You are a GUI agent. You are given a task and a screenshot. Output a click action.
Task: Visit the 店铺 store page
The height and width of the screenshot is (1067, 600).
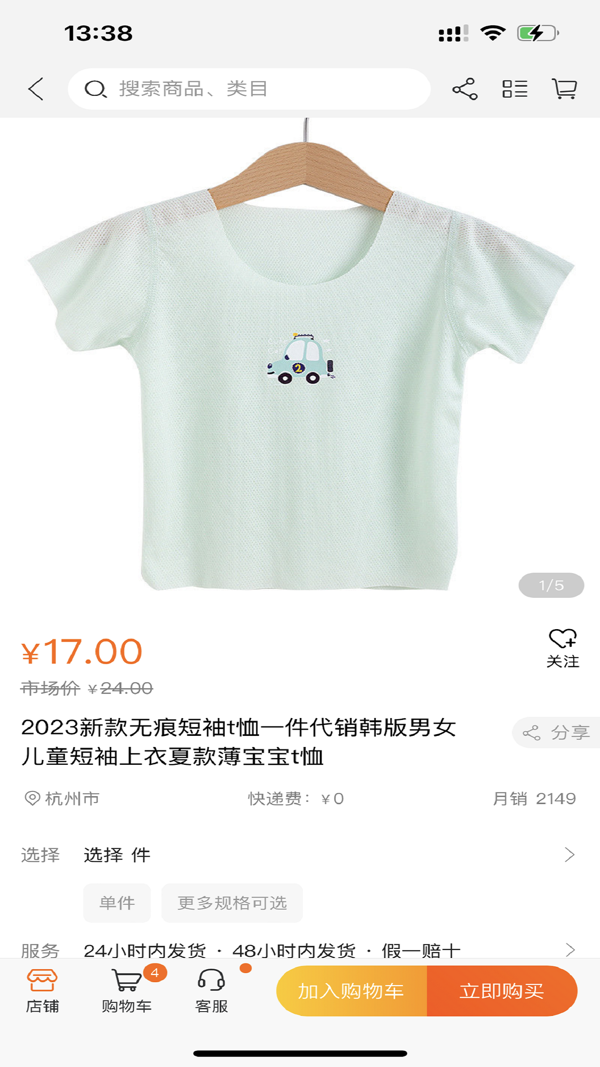(x=42, y=990)
